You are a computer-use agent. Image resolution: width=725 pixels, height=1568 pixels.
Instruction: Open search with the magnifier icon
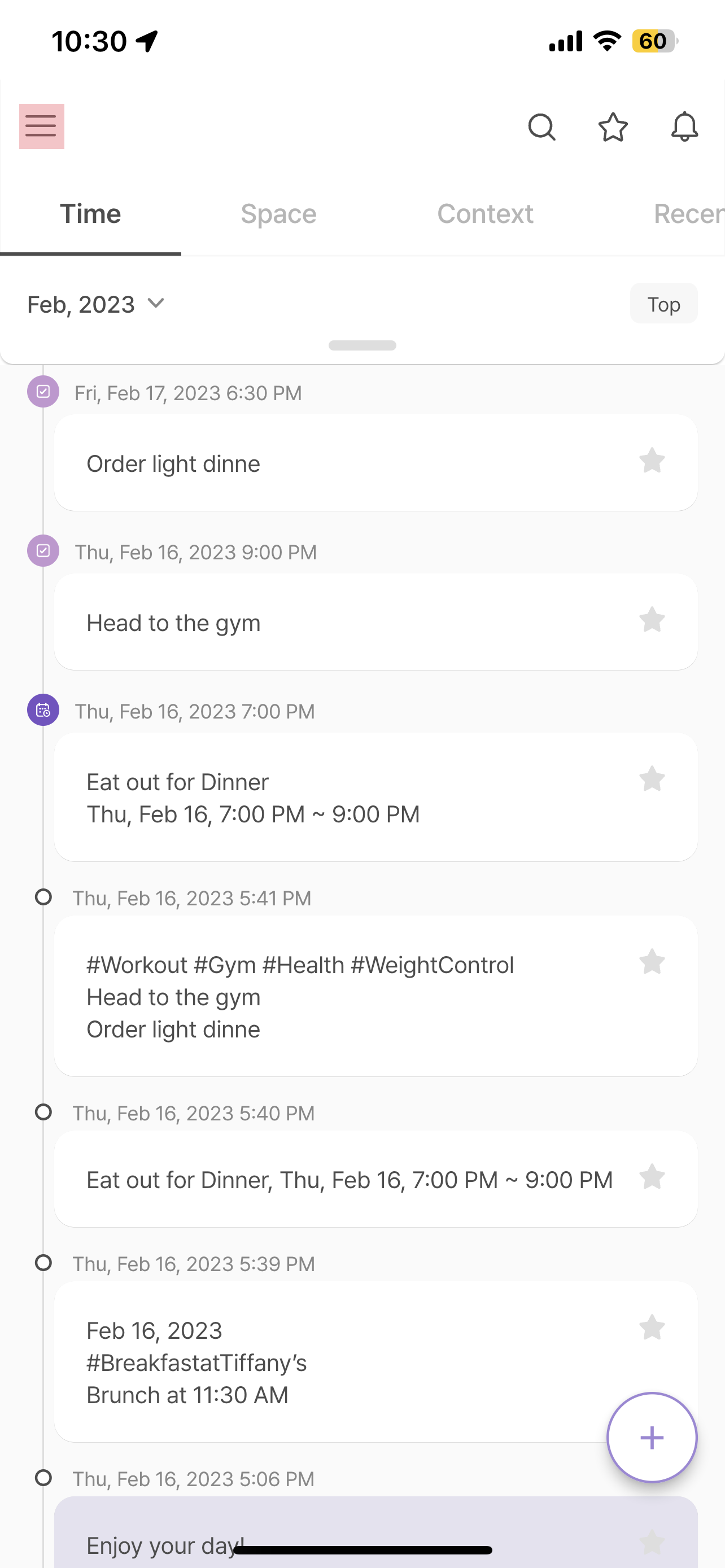coord(541,127)
